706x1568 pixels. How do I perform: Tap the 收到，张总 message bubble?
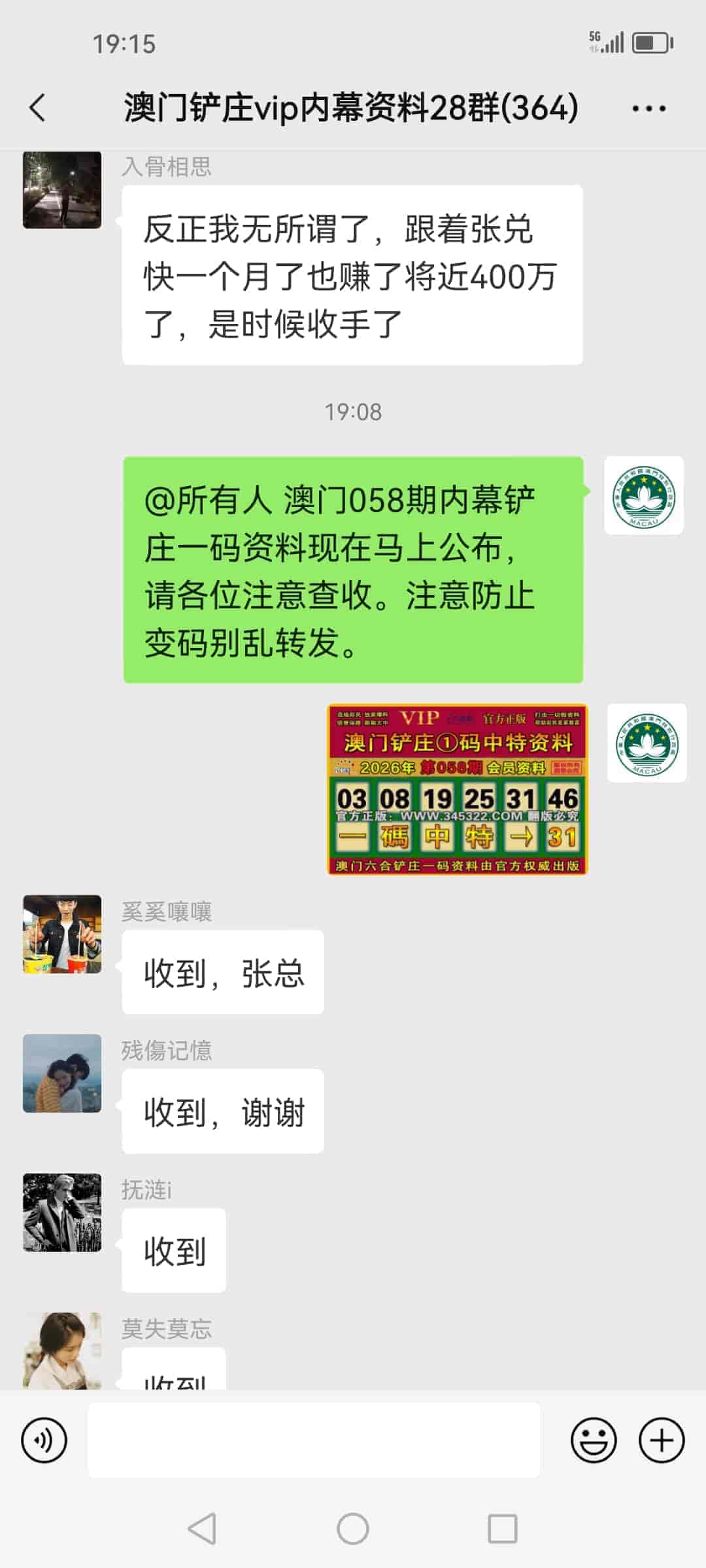pos(222,972)
